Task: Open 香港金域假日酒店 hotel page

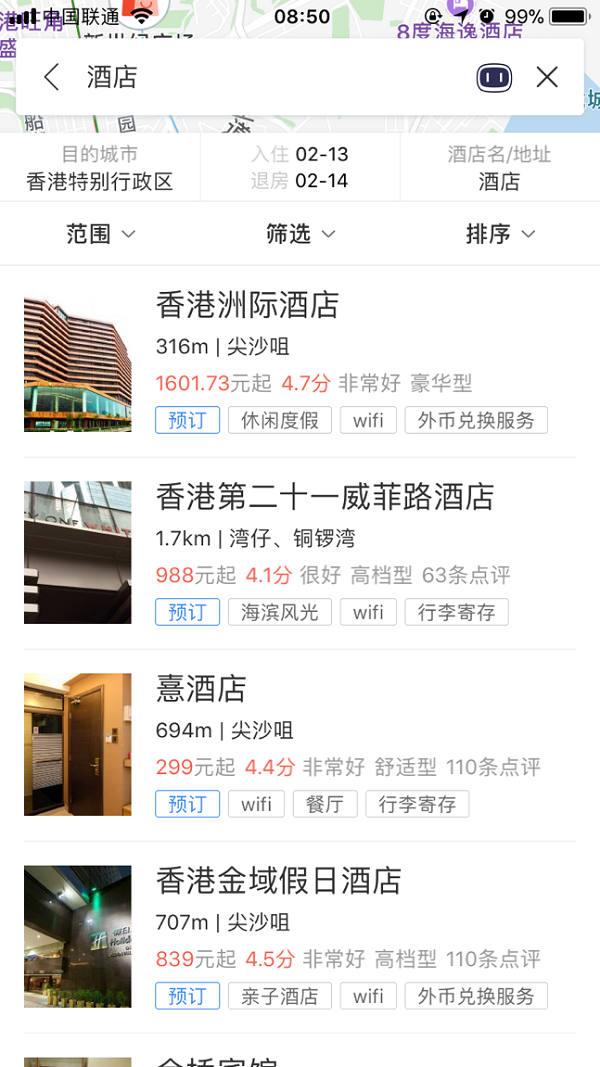Action: click(278, 881)
